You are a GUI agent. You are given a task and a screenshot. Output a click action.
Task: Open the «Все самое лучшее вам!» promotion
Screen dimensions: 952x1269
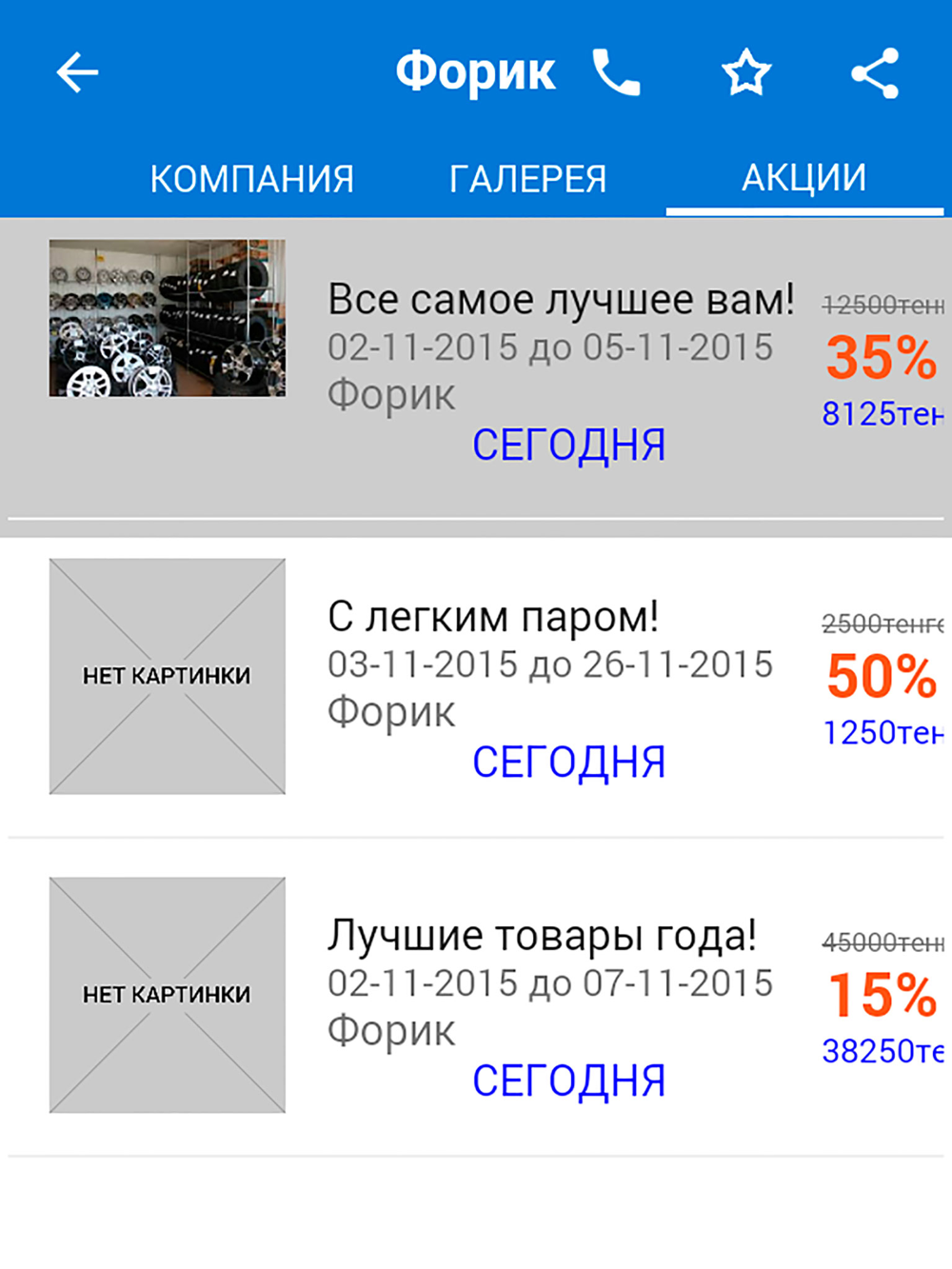pyautogui.click(x=560, y=300)
